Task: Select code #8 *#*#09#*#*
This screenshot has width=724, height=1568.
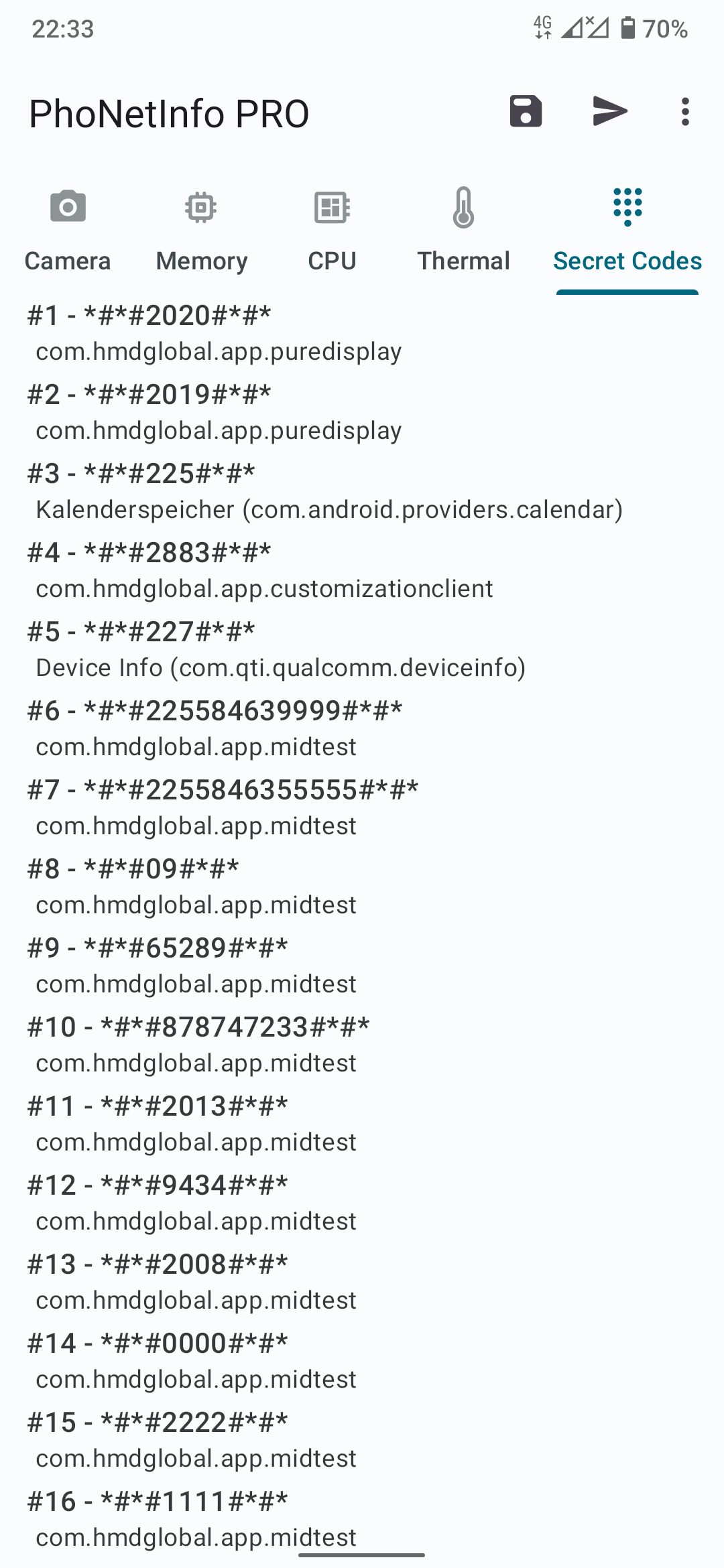Action: (362, 887)
